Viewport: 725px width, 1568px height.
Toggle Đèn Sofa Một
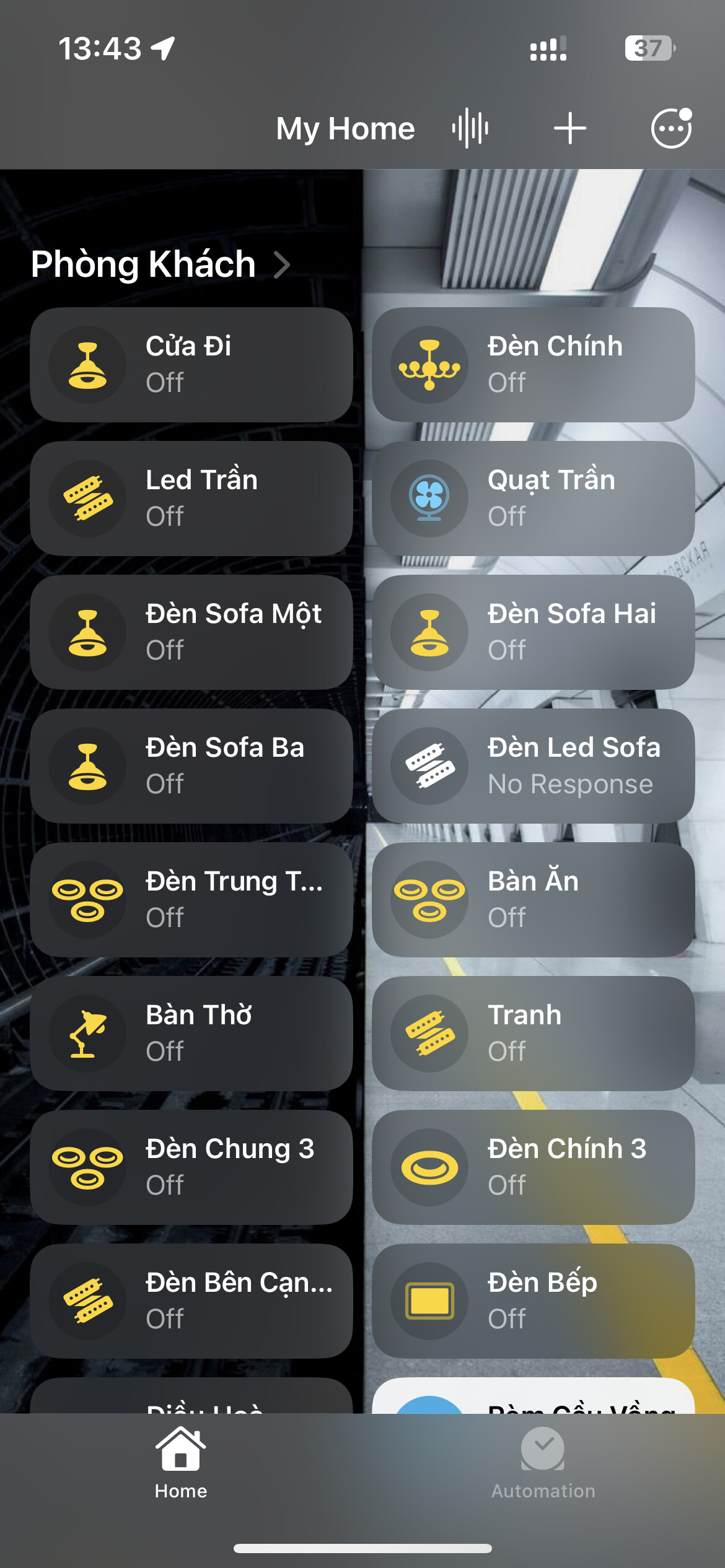coord(88,632)
